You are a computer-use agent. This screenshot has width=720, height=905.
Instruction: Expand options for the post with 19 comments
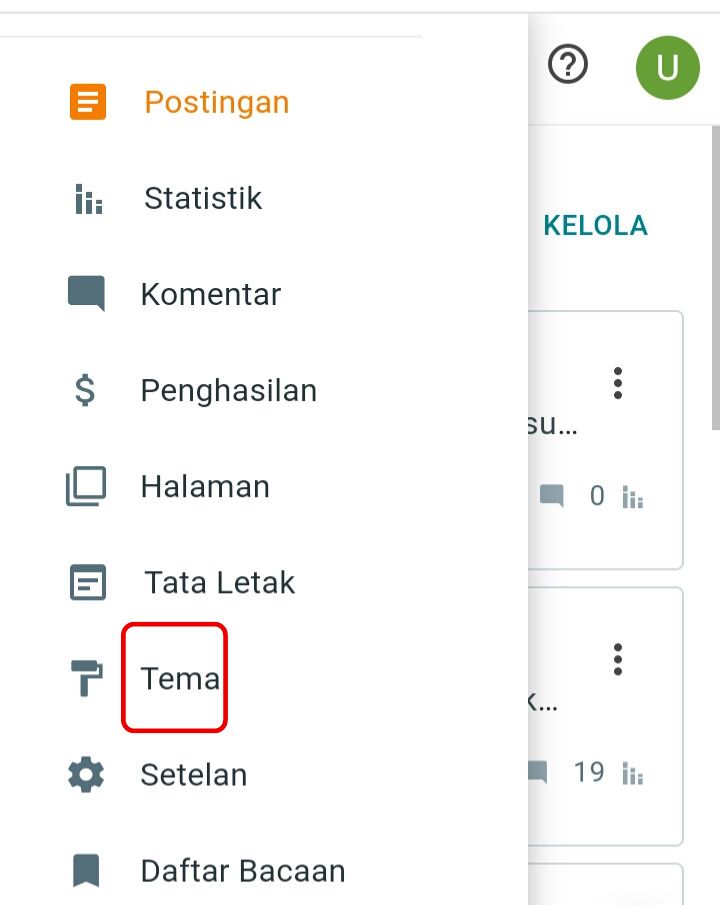618,658
